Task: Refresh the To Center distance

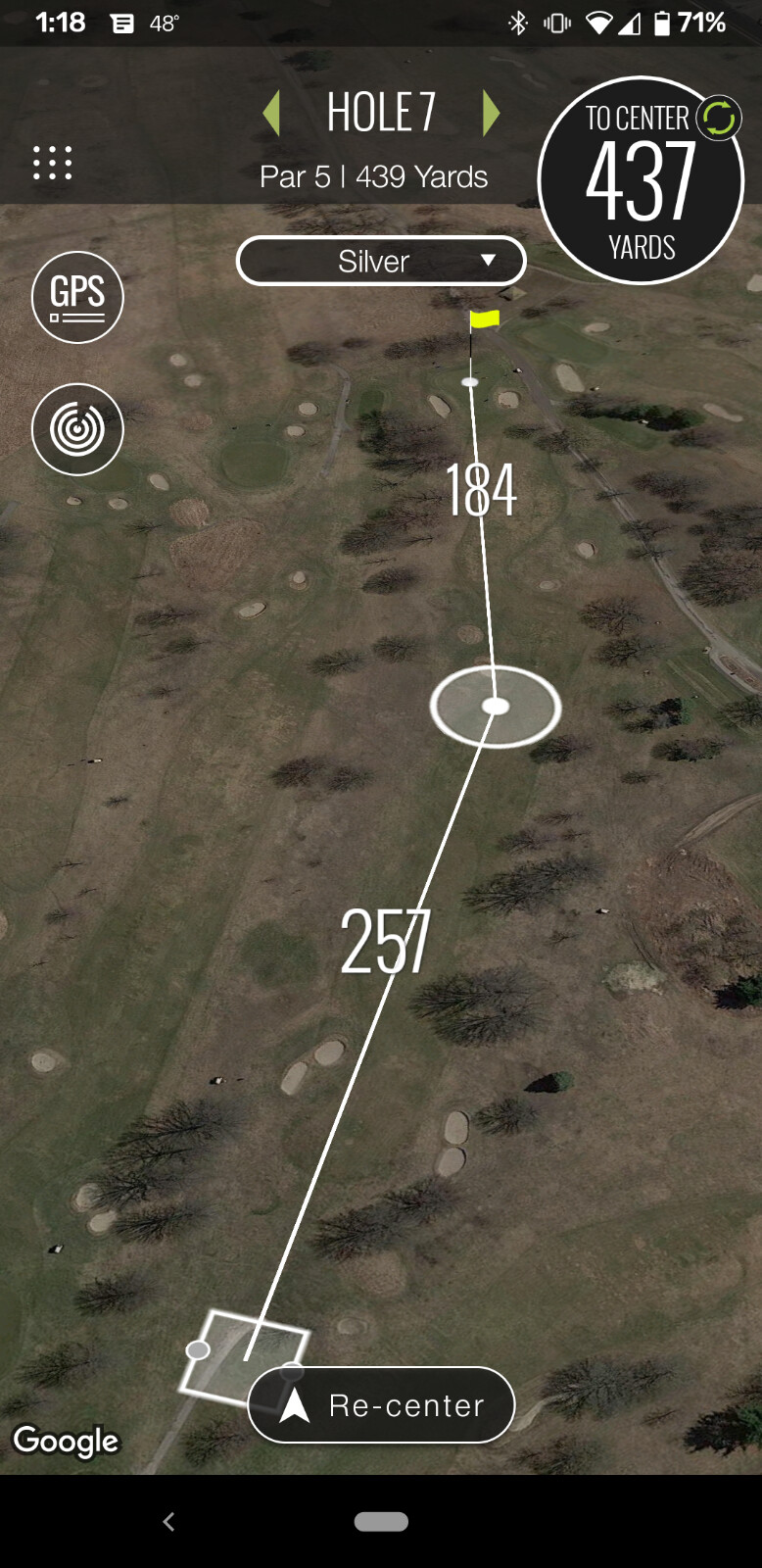Action: click(719, 119)
